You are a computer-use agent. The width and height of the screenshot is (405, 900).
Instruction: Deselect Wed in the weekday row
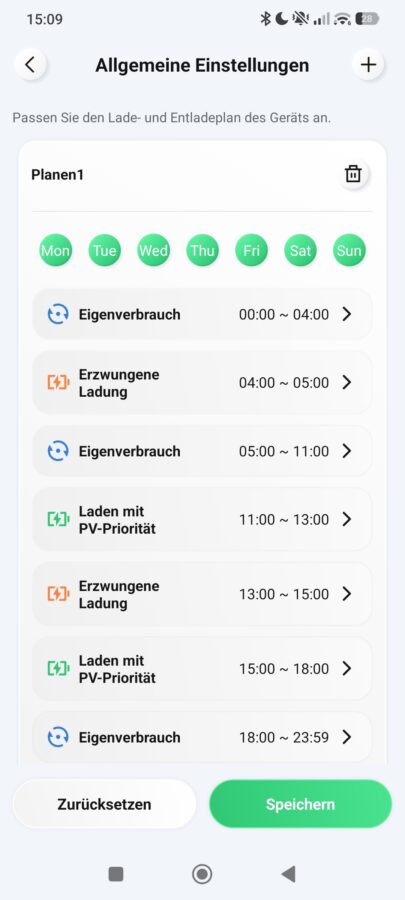point(154,251)
